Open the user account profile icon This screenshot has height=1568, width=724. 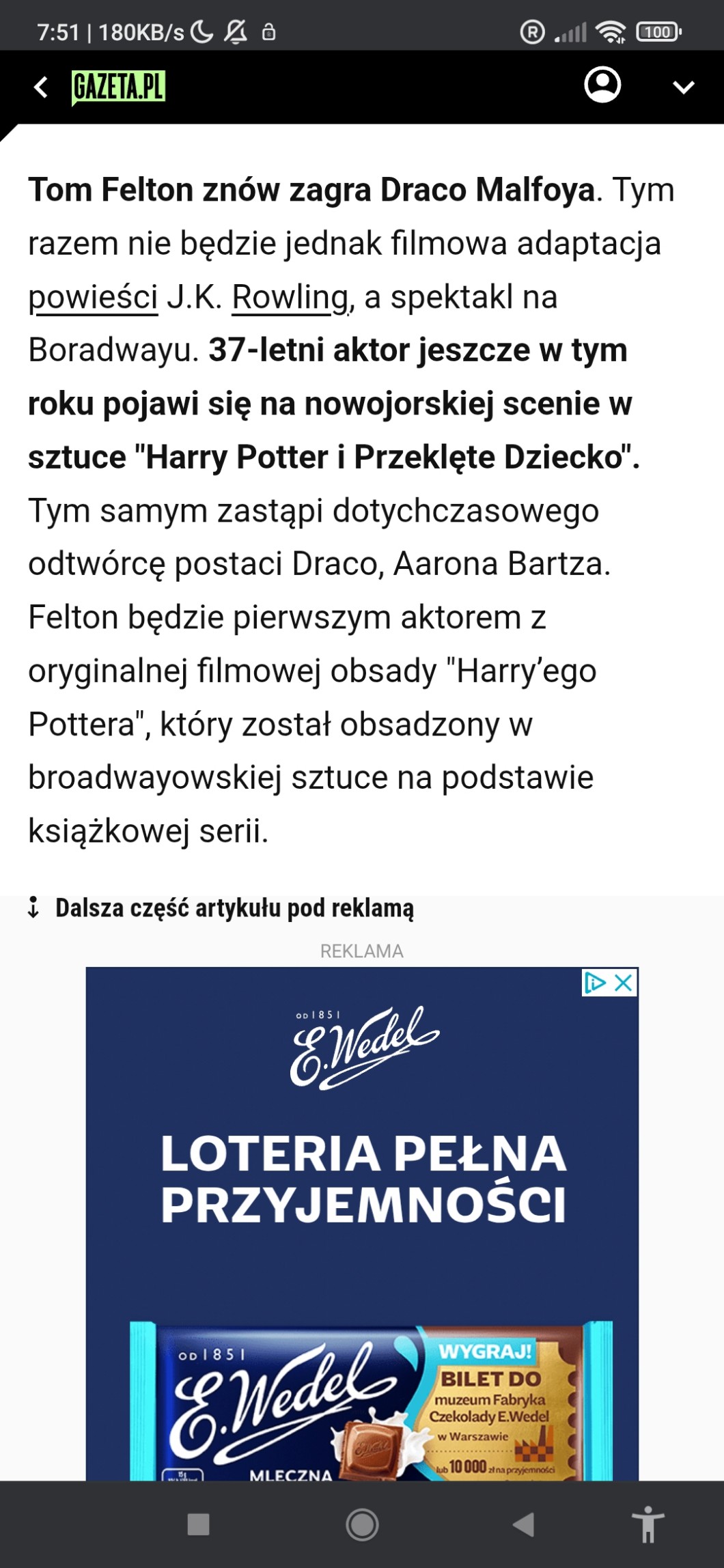[x=602, y=85]
